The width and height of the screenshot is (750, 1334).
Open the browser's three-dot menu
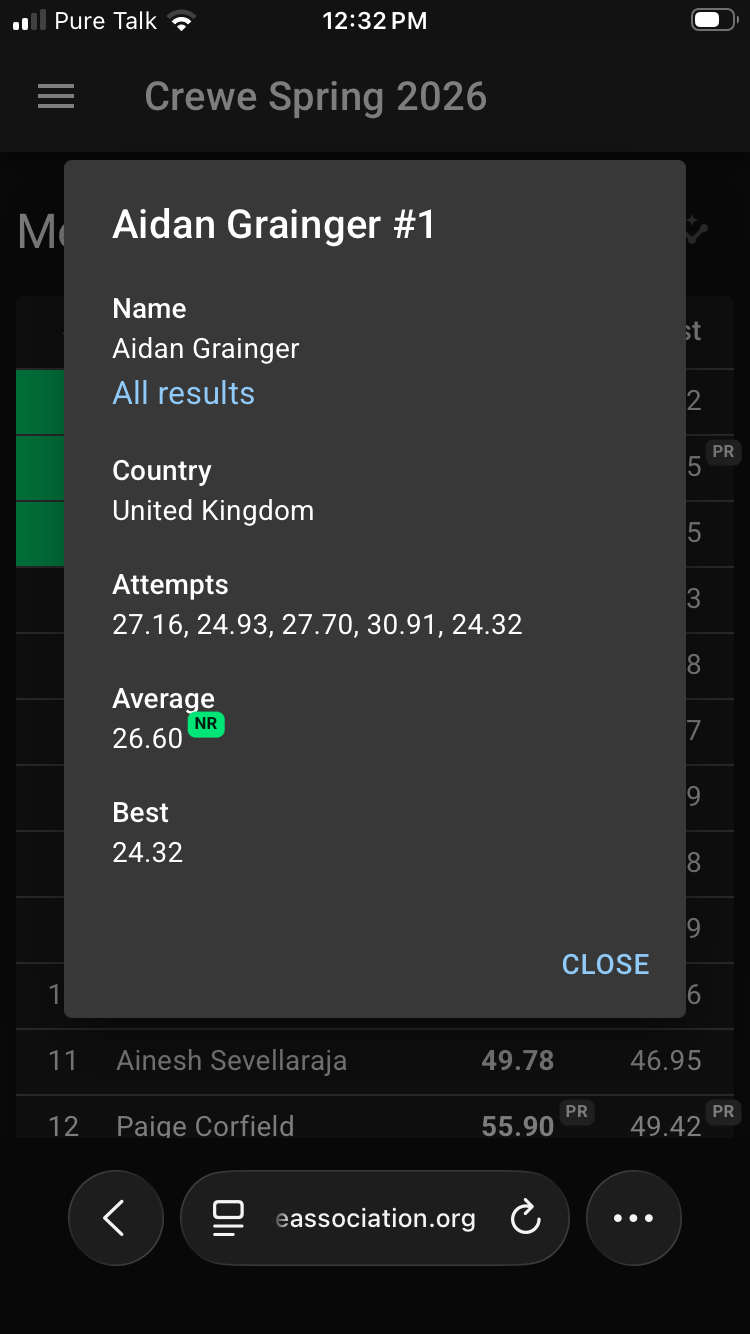633,1218
